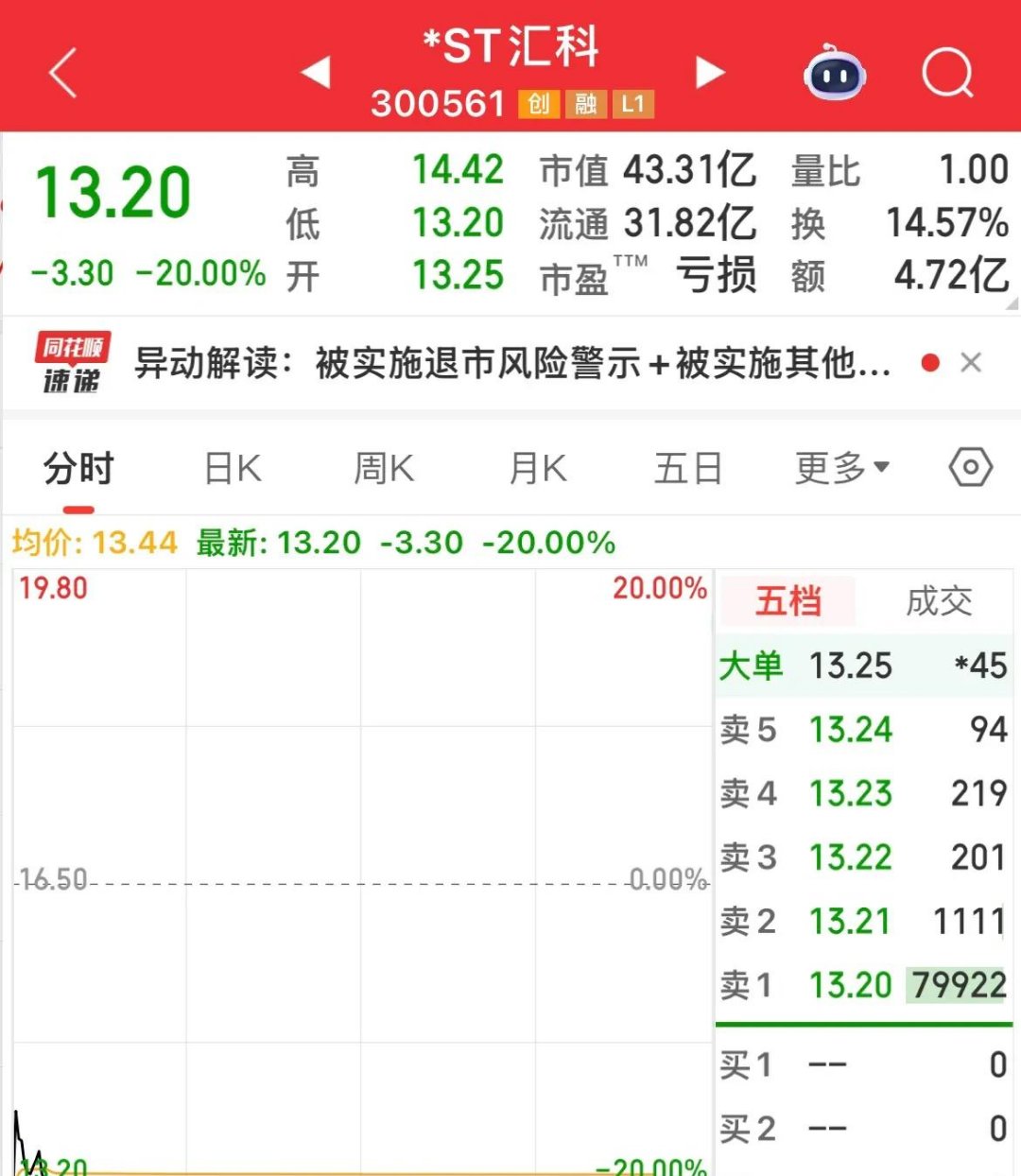Open the 同花顺速递 news logo
Screen dimensions: 1021x1176
coord(73,363)
